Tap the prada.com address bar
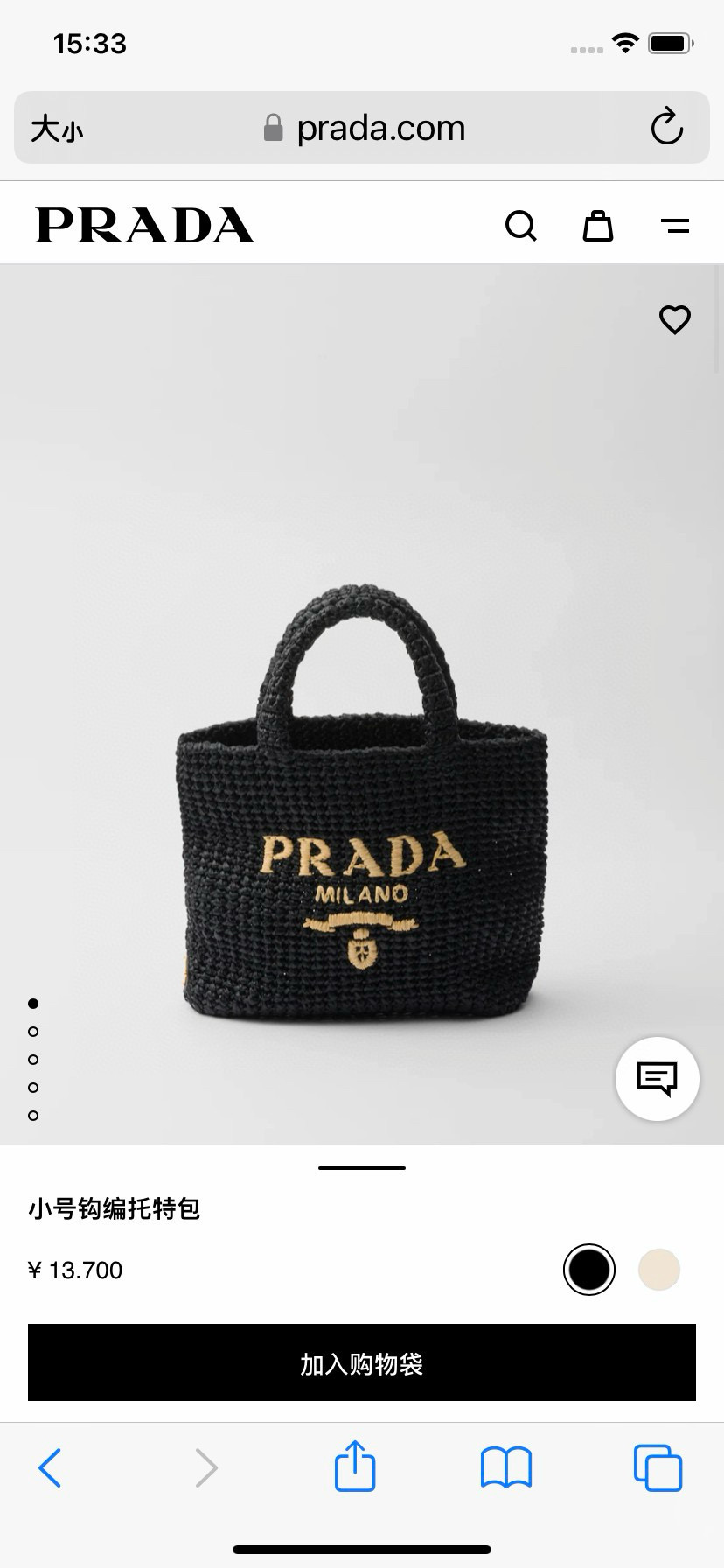724x1568 pixels. tap(367, 128)
